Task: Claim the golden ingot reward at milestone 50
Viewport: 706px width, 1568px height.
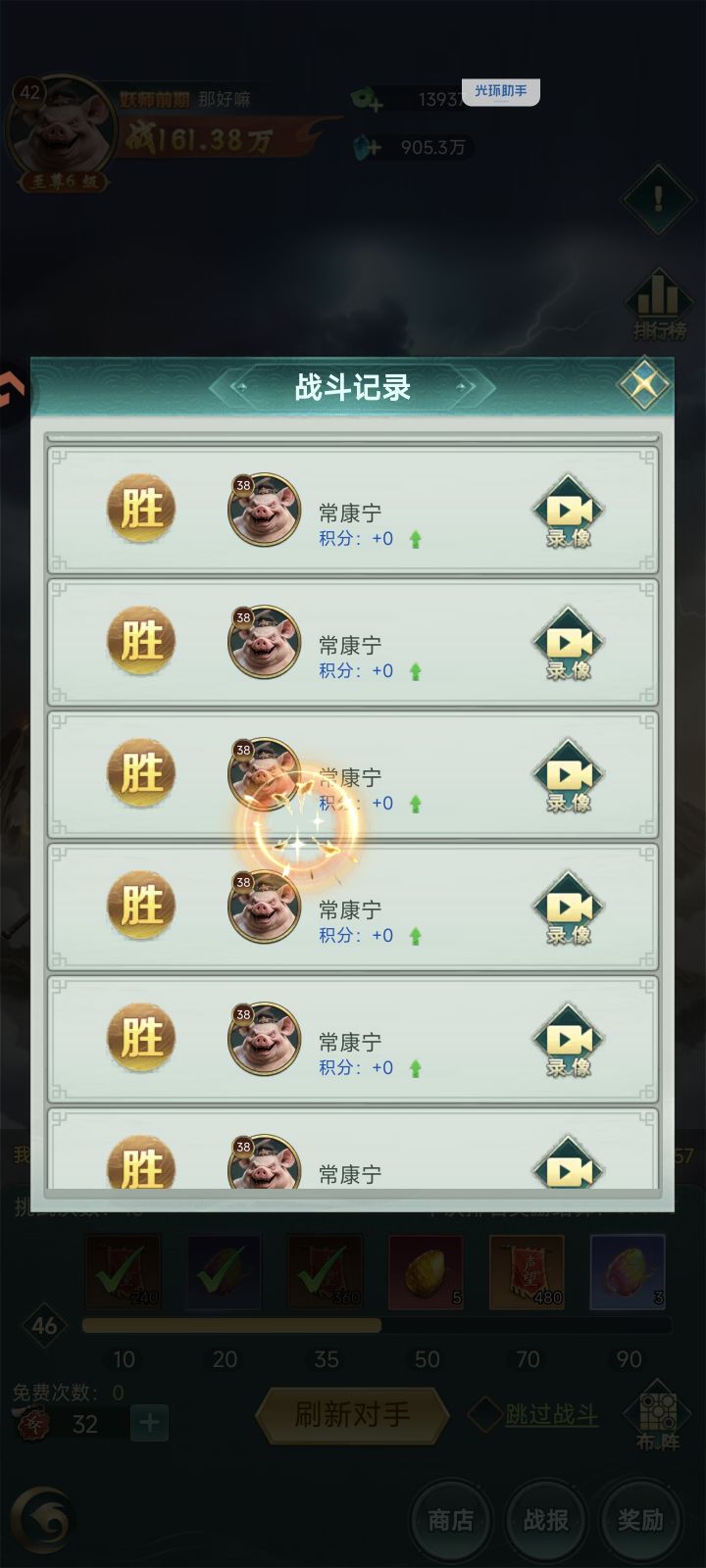Action: (425, 1273)
